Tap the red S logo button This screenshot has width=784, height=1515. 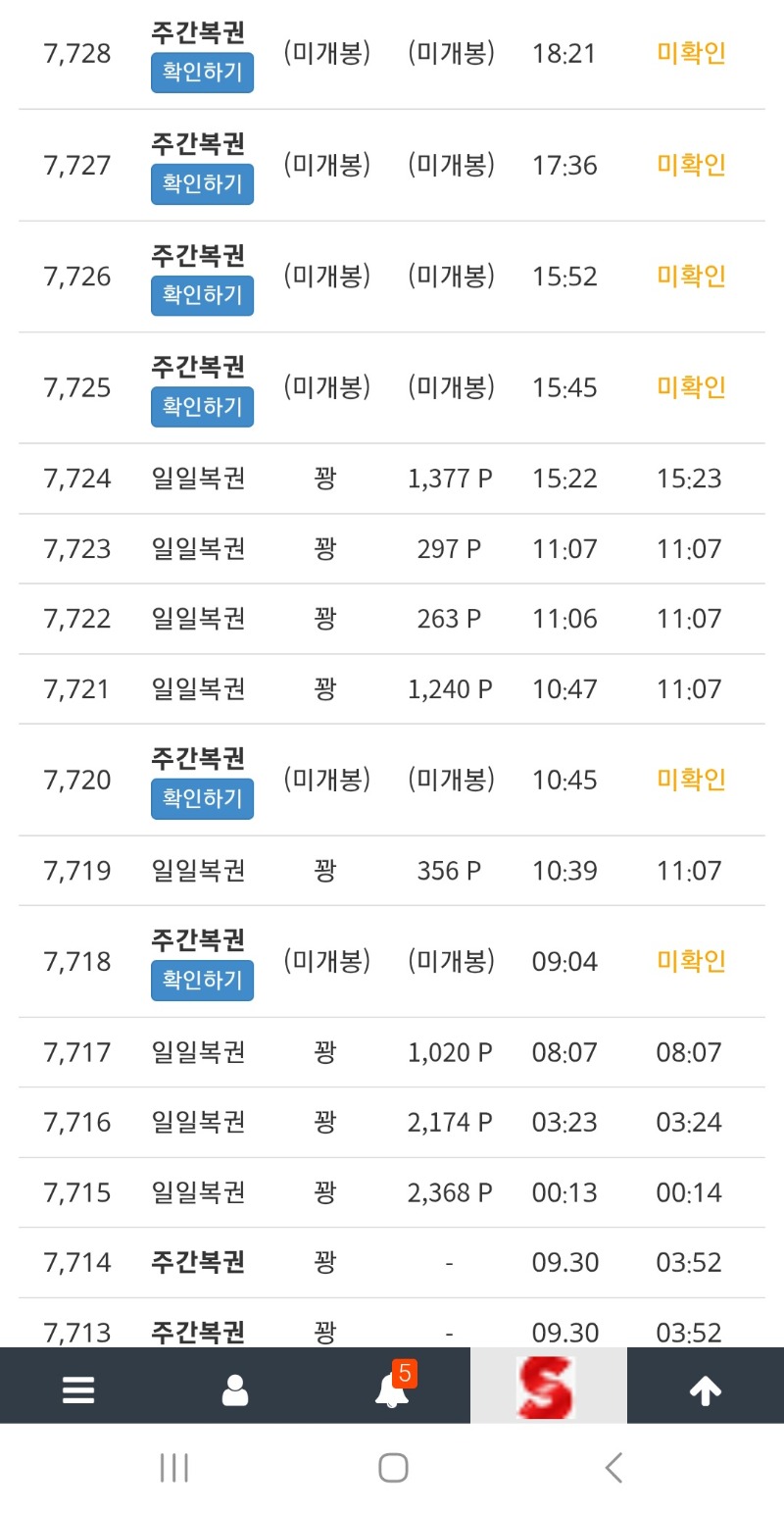pyautogui.click(x=548, y=1387)
